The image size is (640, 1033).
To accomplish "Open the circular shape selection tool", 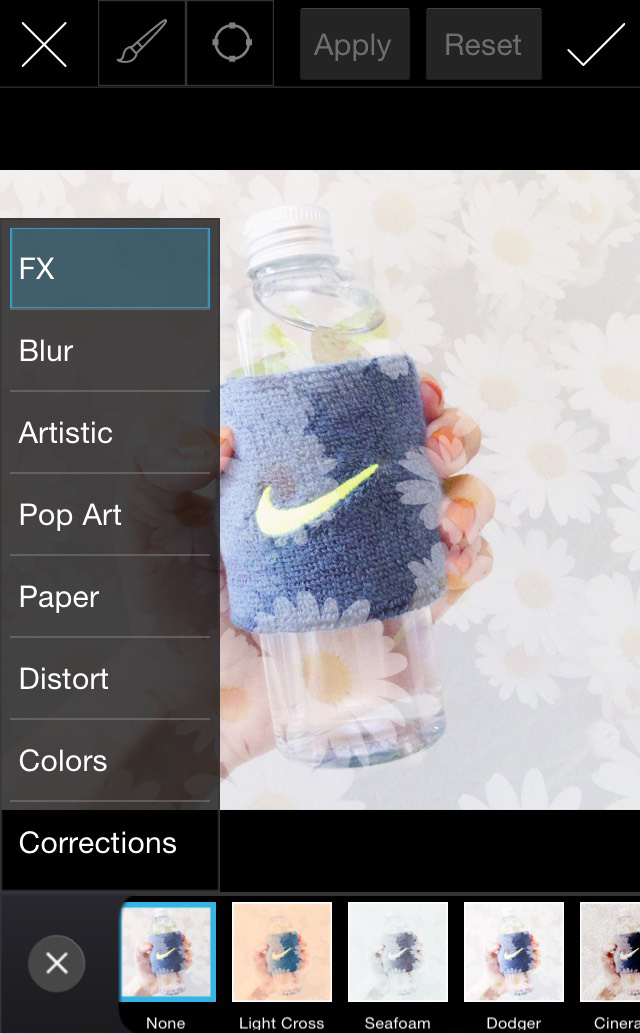I will (230, 45).
